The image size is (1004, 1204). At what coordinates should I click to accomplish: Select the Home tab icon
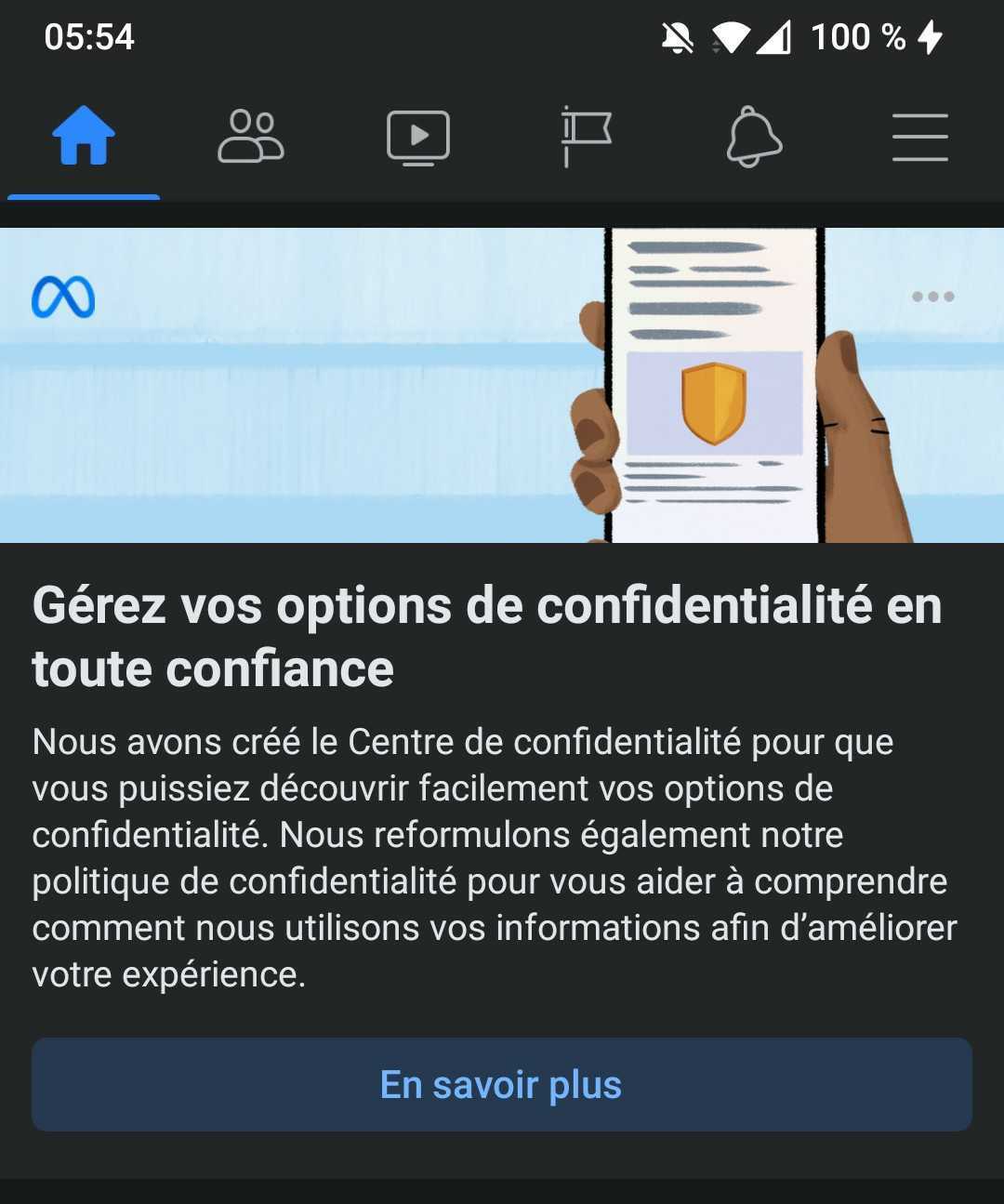point(84,137)
